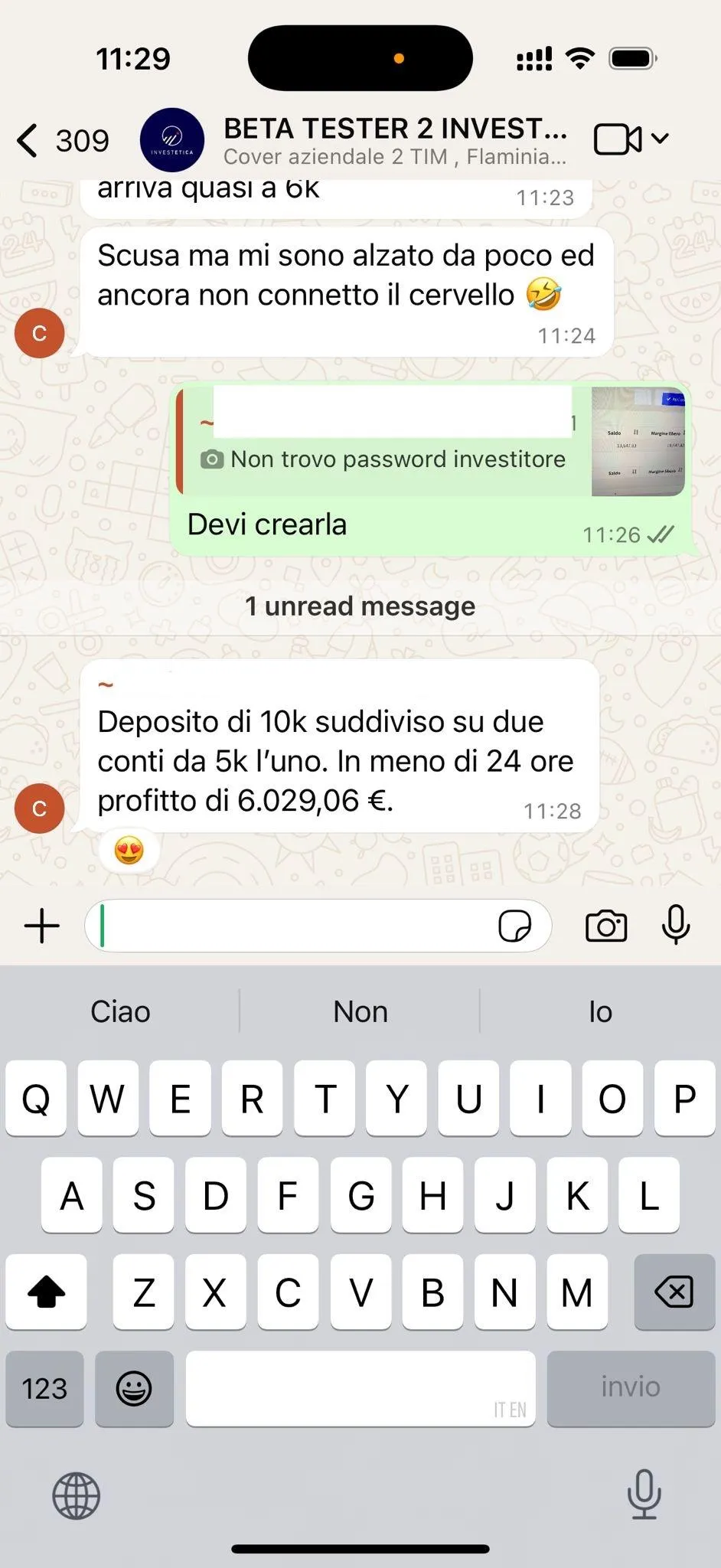Choose the 'Non' keyboard suggestion
This screenshot has width=721, height=1568.
point(360,1011)
